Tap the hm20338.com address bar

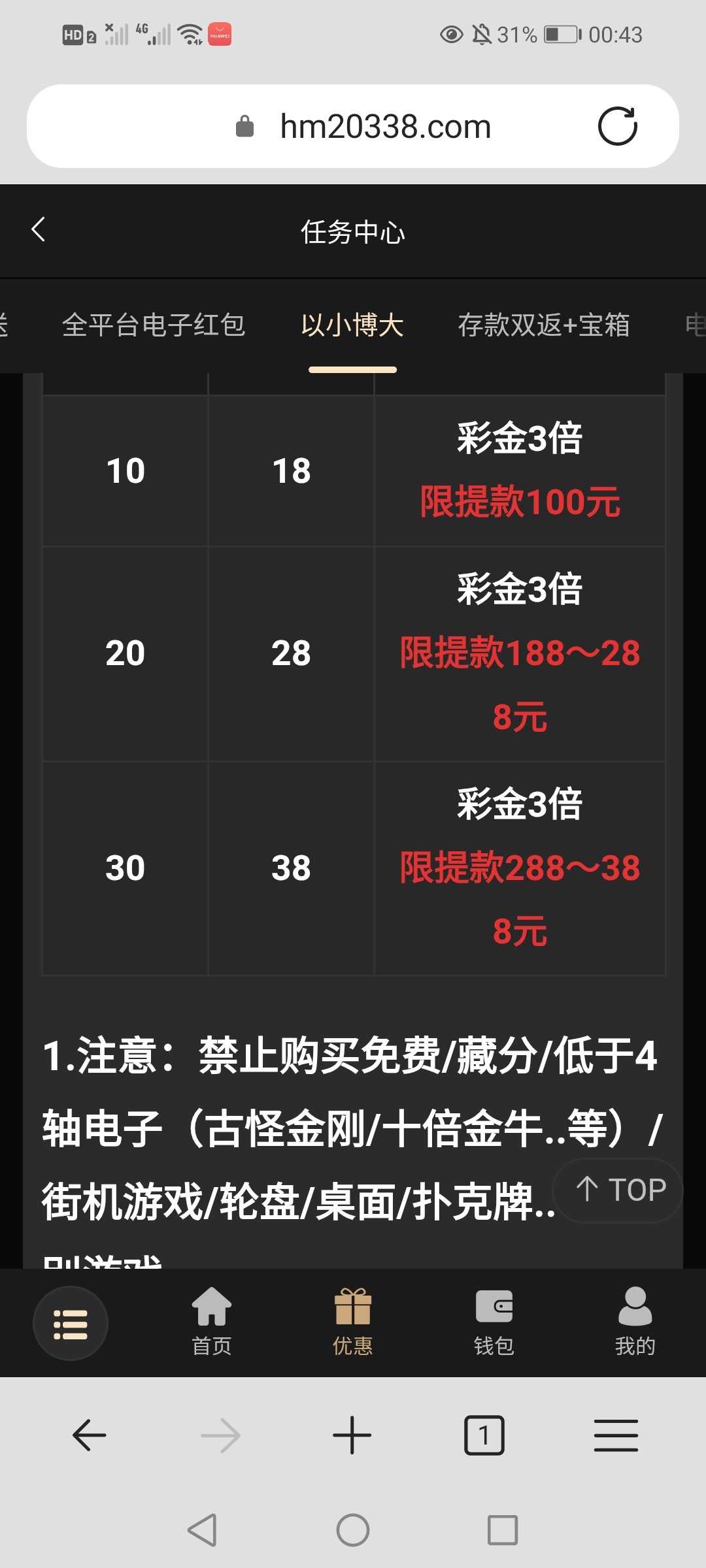coord(385,126)
